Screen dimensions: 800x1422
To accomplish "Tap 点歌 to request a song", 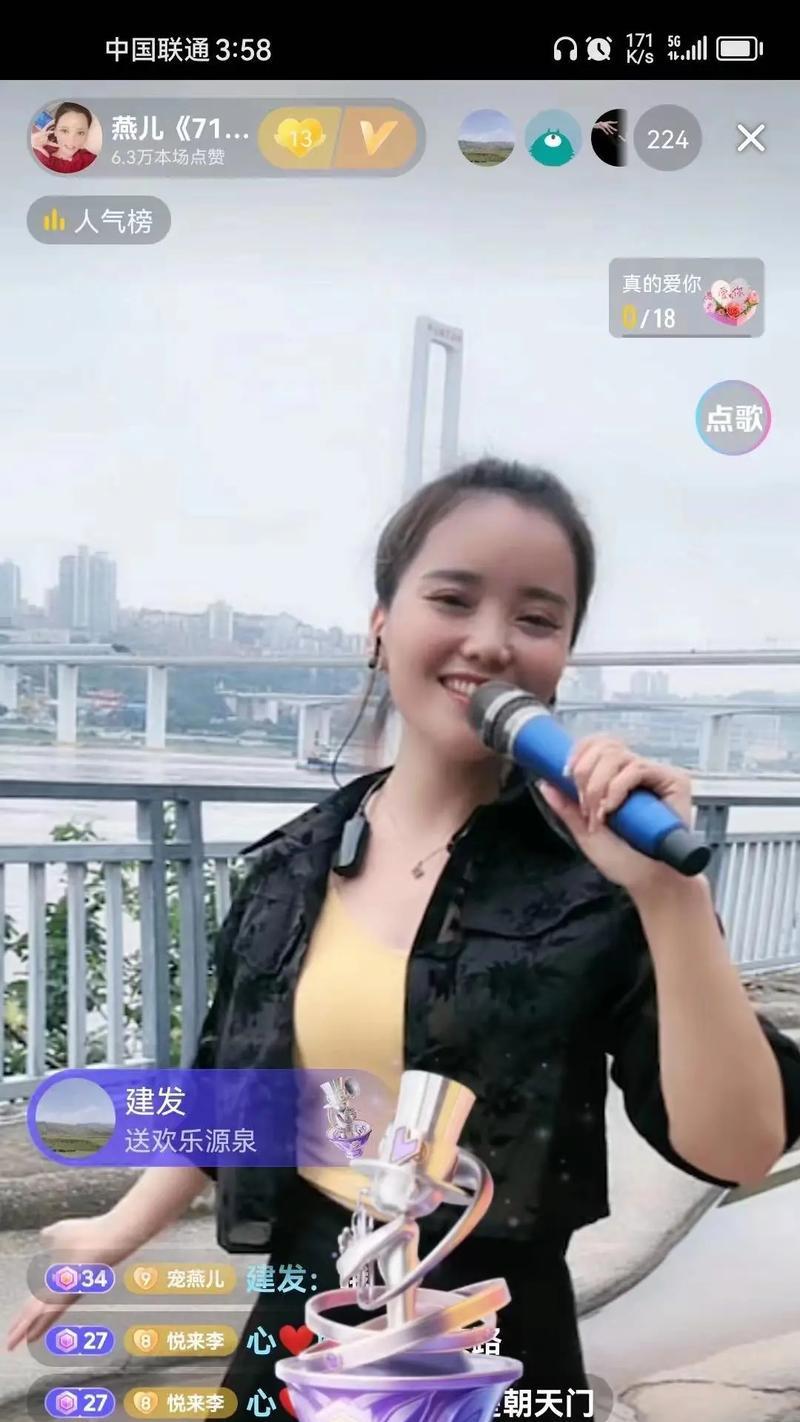I will click(733, 418).
